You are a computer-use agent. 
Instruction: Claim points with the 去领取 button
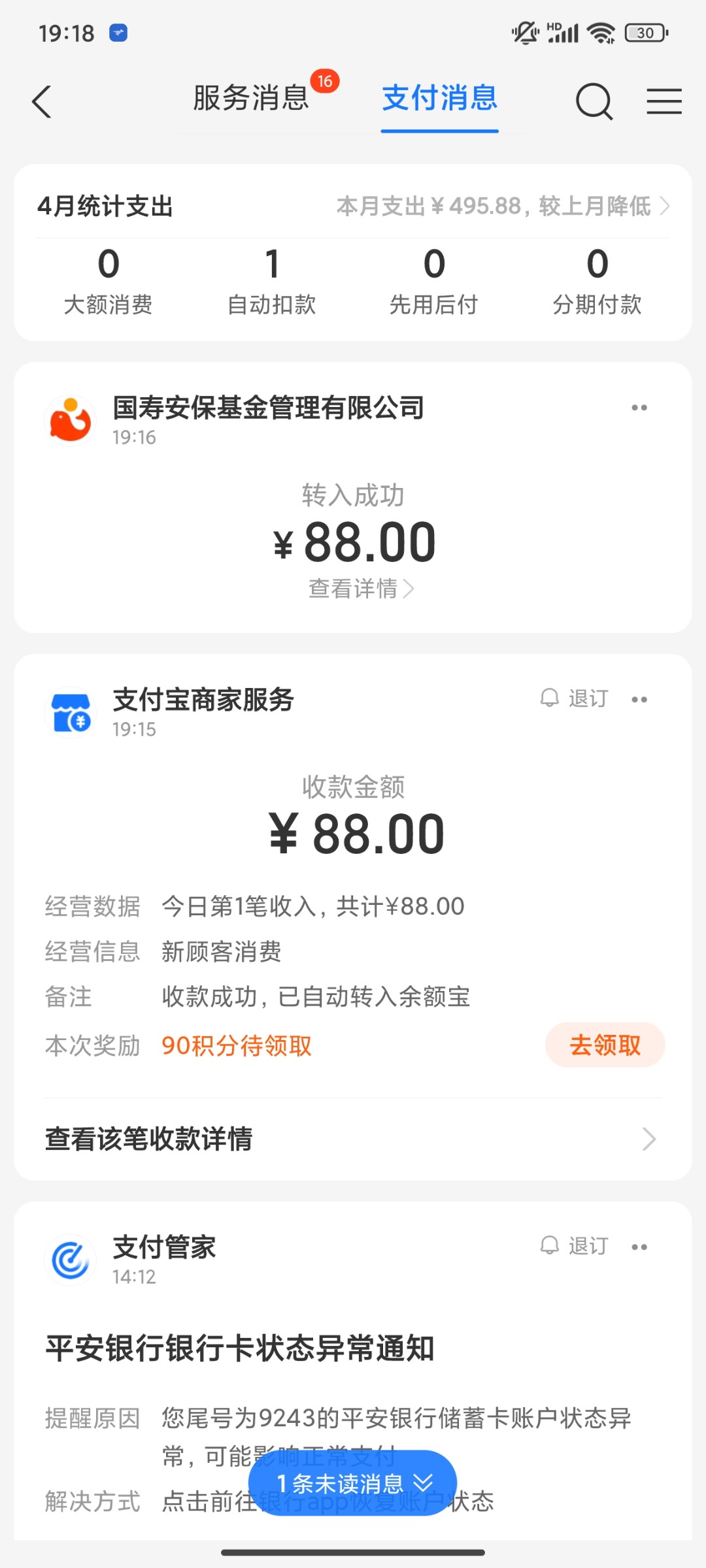[x=605, y=1045]
